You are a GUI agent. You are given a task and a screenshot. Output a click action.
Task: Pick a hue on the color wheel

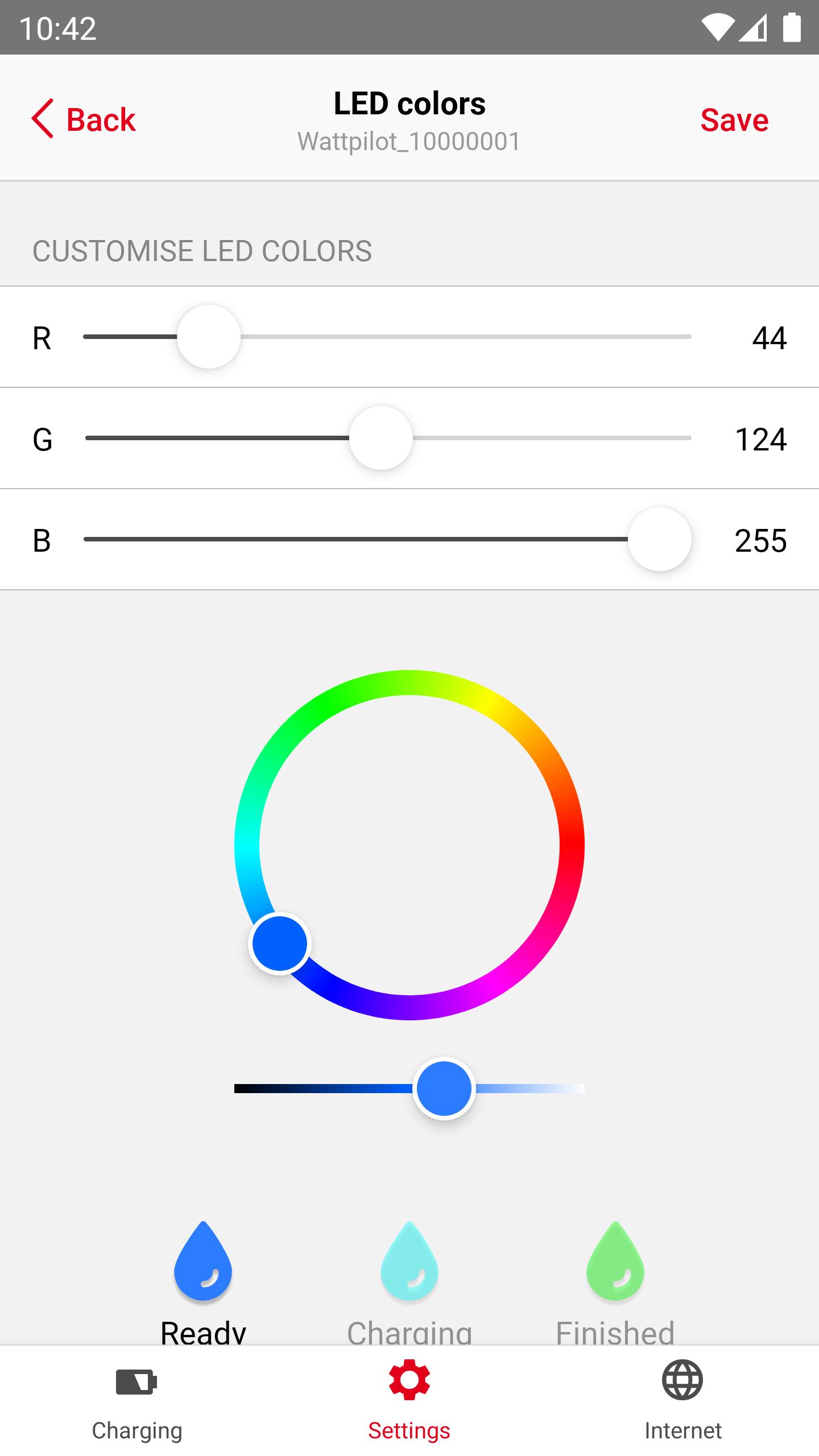point(572,845)
